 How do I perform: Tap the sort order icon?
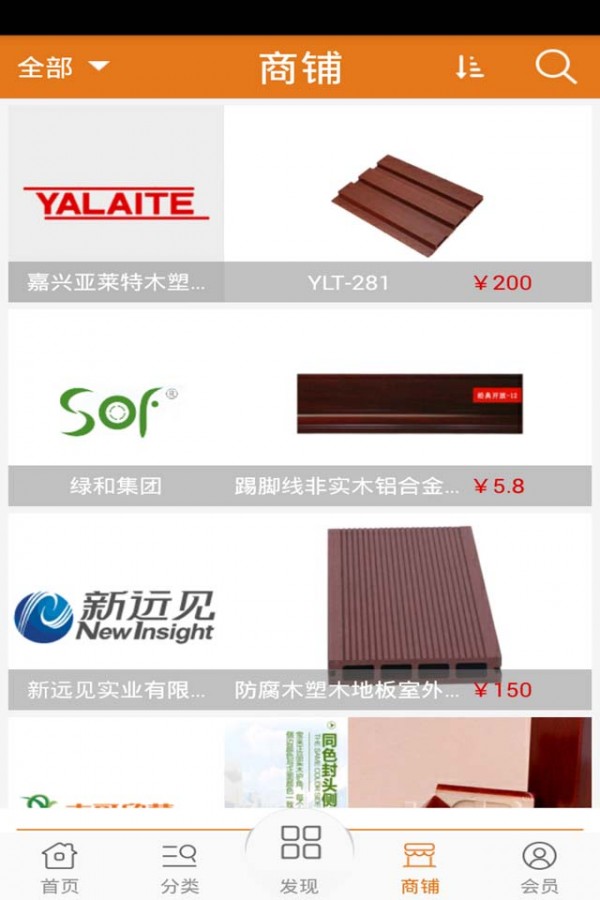pos(469,67)
